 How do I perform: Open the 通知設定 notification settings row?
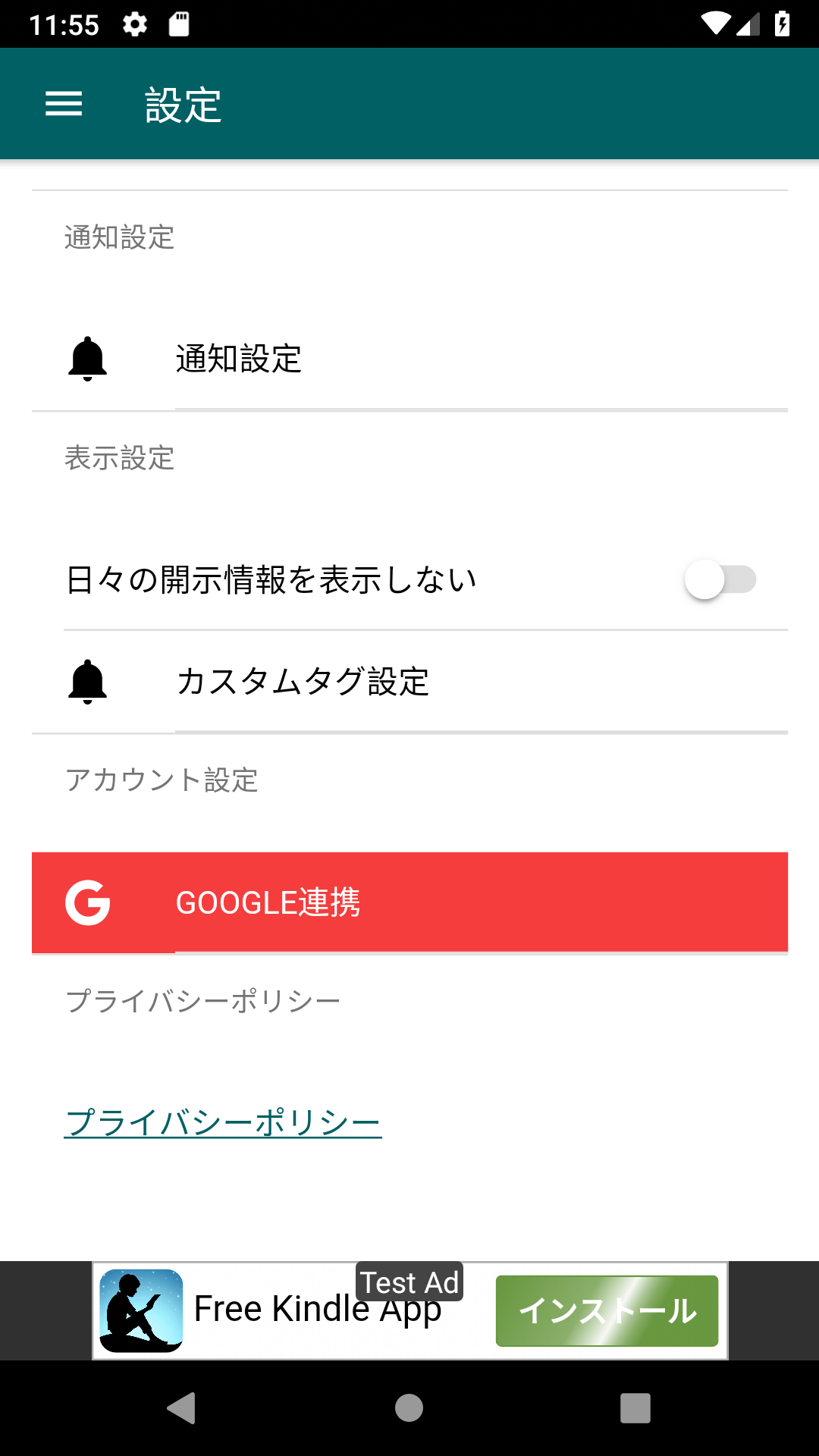pos(409,359)
